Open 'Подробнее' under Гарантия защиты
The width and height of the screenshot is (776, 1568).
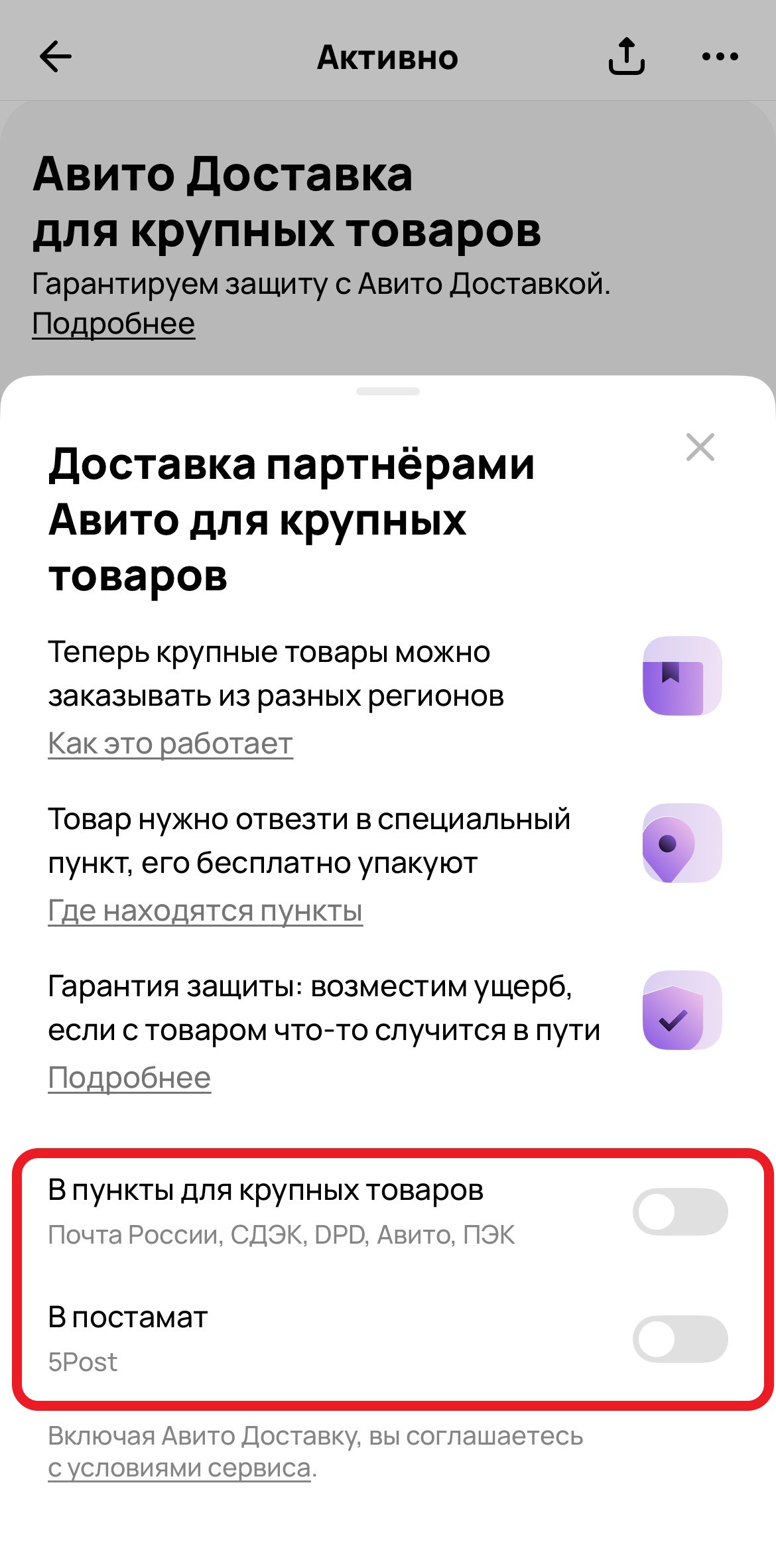click(x=129, y=1078)
